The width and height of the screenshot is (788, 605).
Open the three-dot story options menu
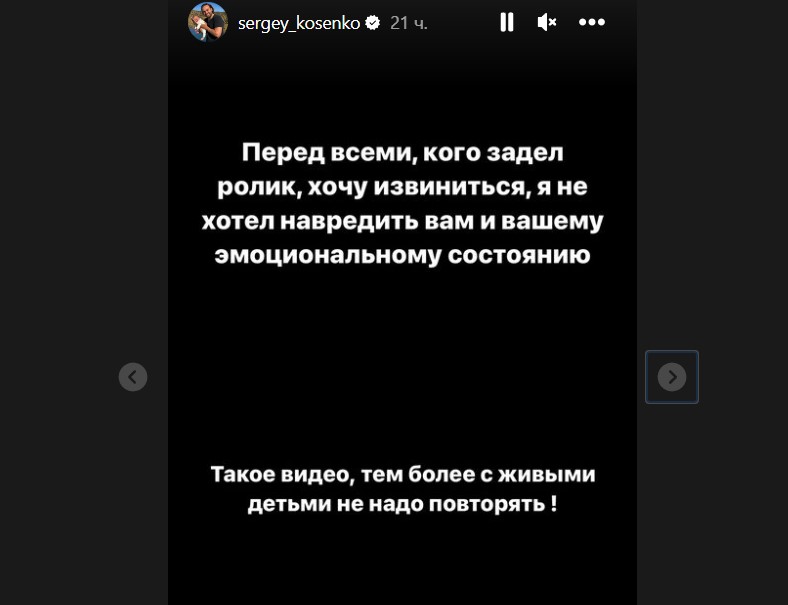point(592,22)
